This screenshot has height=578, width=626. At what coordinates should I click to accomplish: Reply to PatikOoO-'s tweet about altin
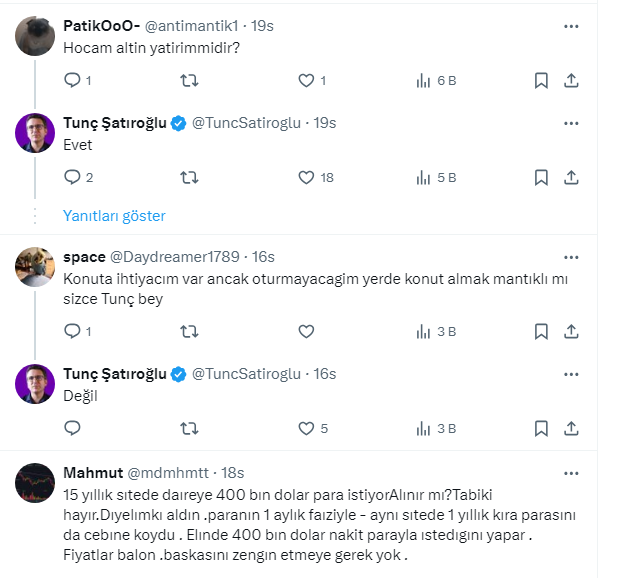[x=72, y=80]
